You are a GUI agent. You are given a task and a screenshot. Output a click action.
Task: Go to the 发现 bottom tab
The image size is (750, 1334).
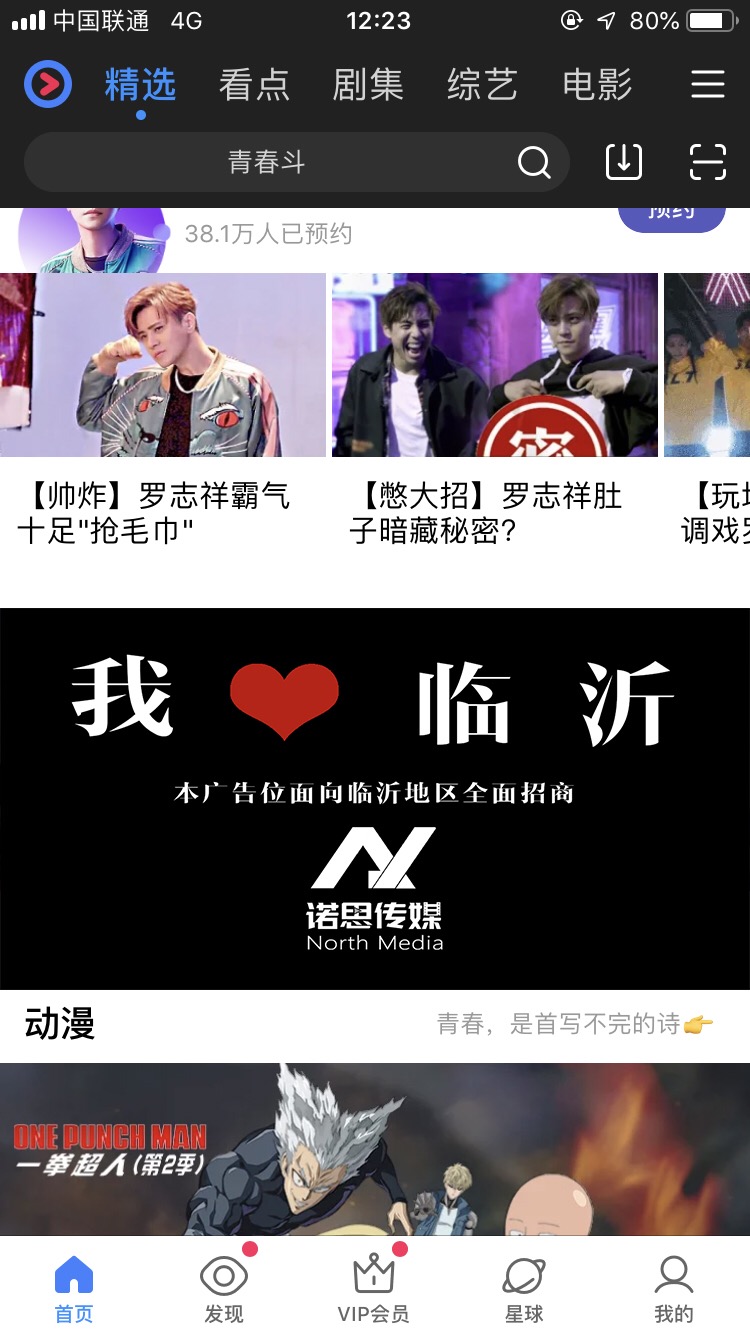click(224, 1289)
